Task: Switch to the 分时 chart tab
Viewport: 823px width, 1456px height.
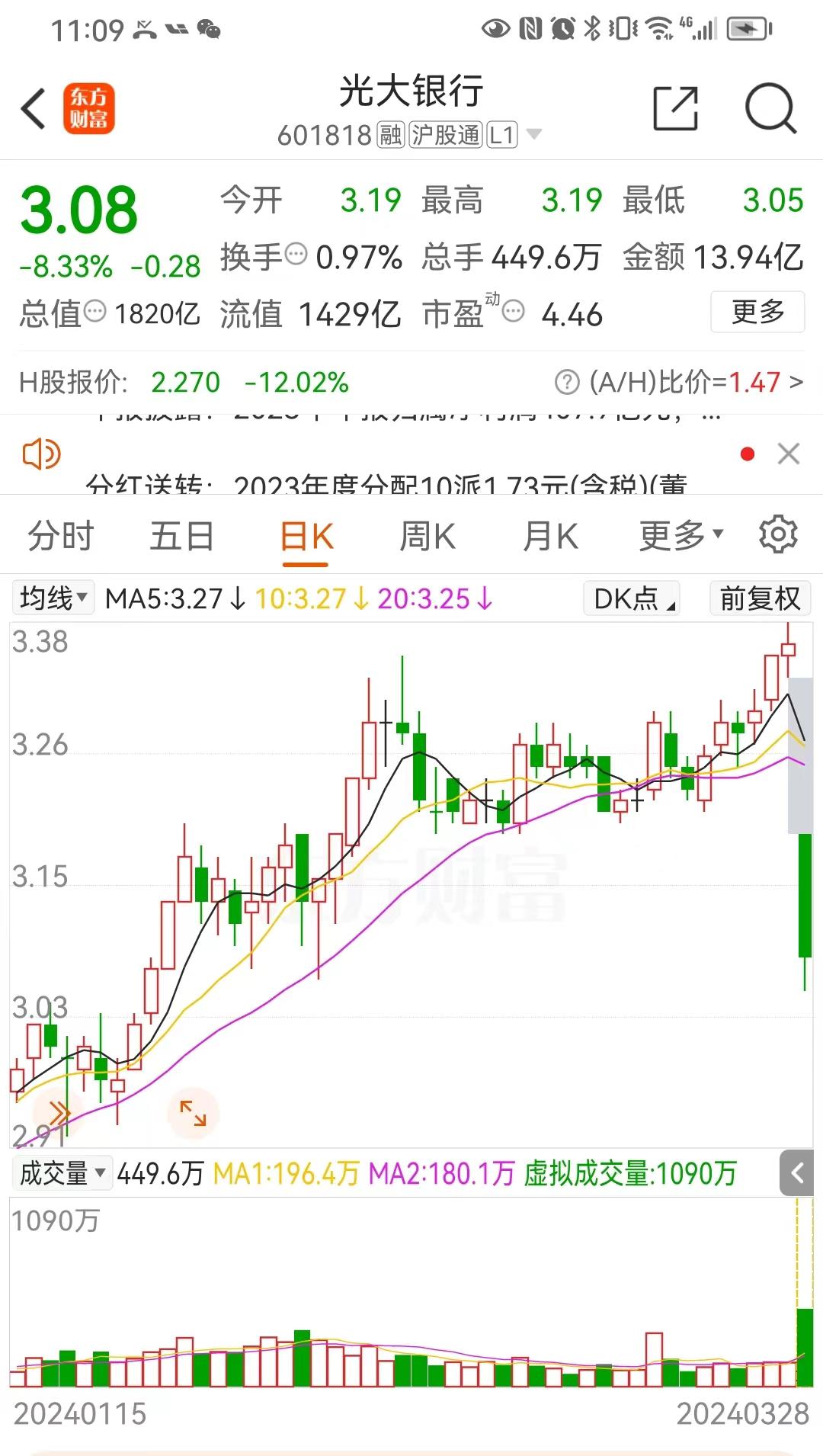Action: (x=60, y=536)
